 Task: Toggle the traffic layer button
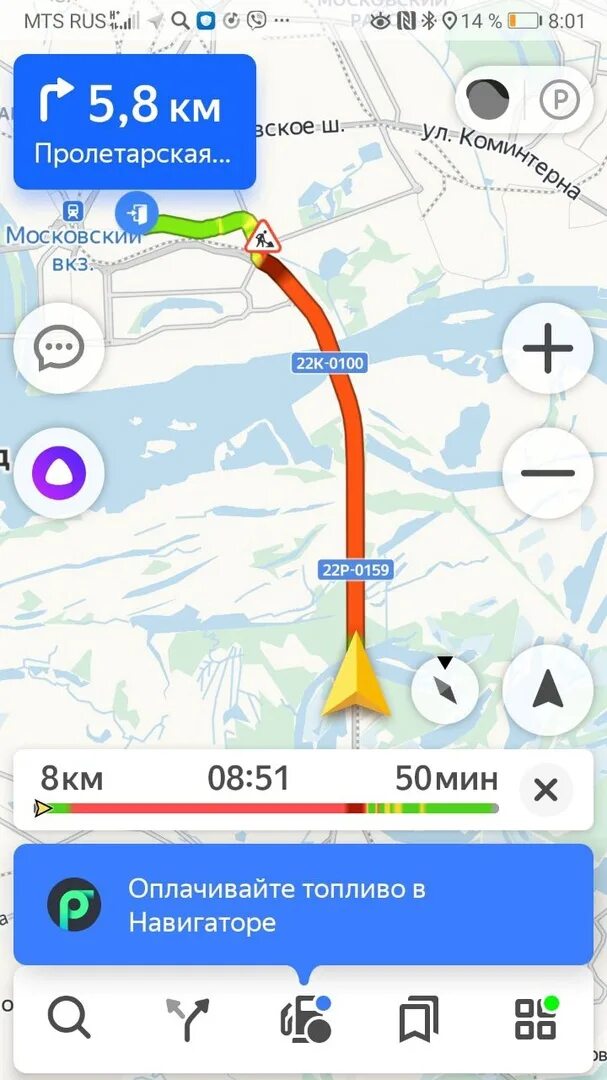488,101
